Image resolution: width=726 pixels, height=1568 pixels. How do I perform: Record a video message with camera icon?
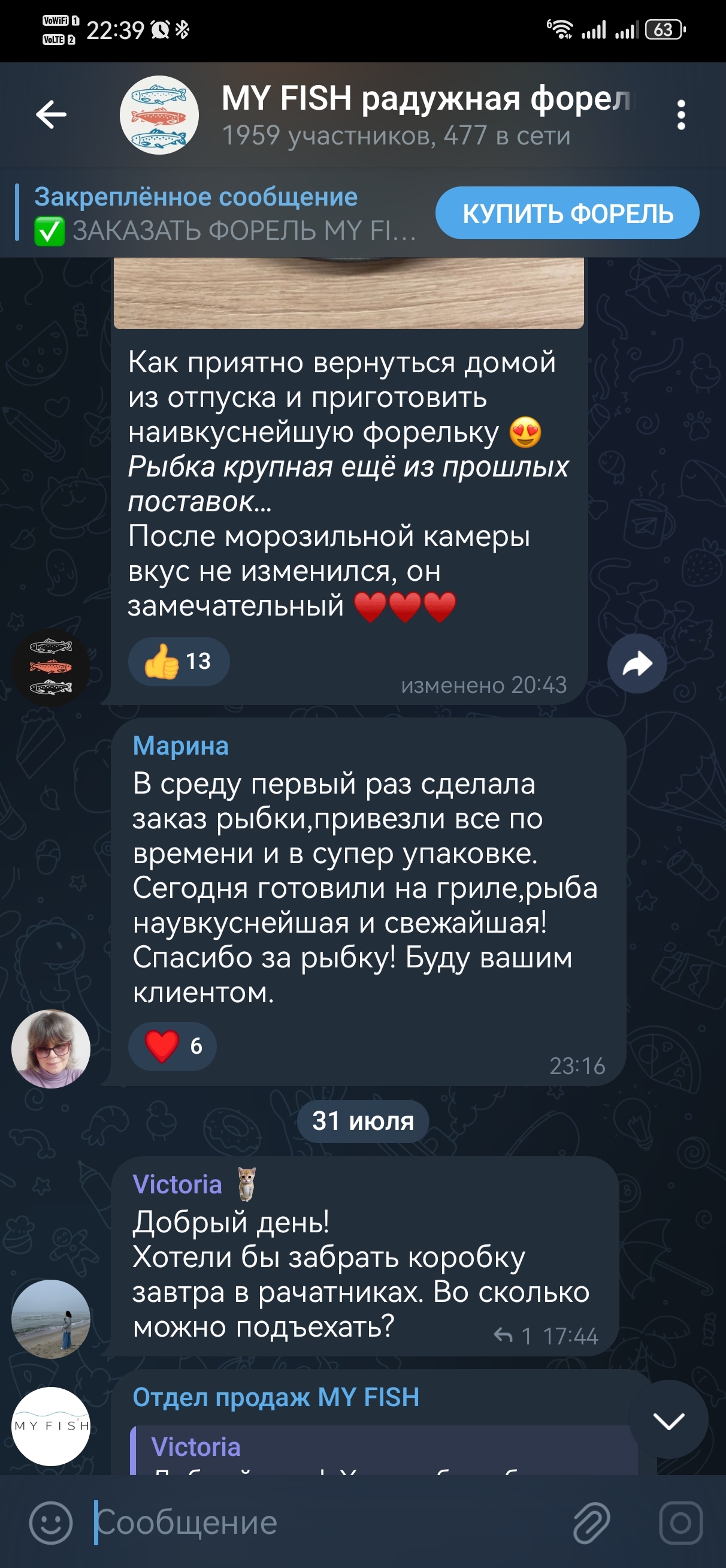pyautogui.click(x=680, y=1522)
